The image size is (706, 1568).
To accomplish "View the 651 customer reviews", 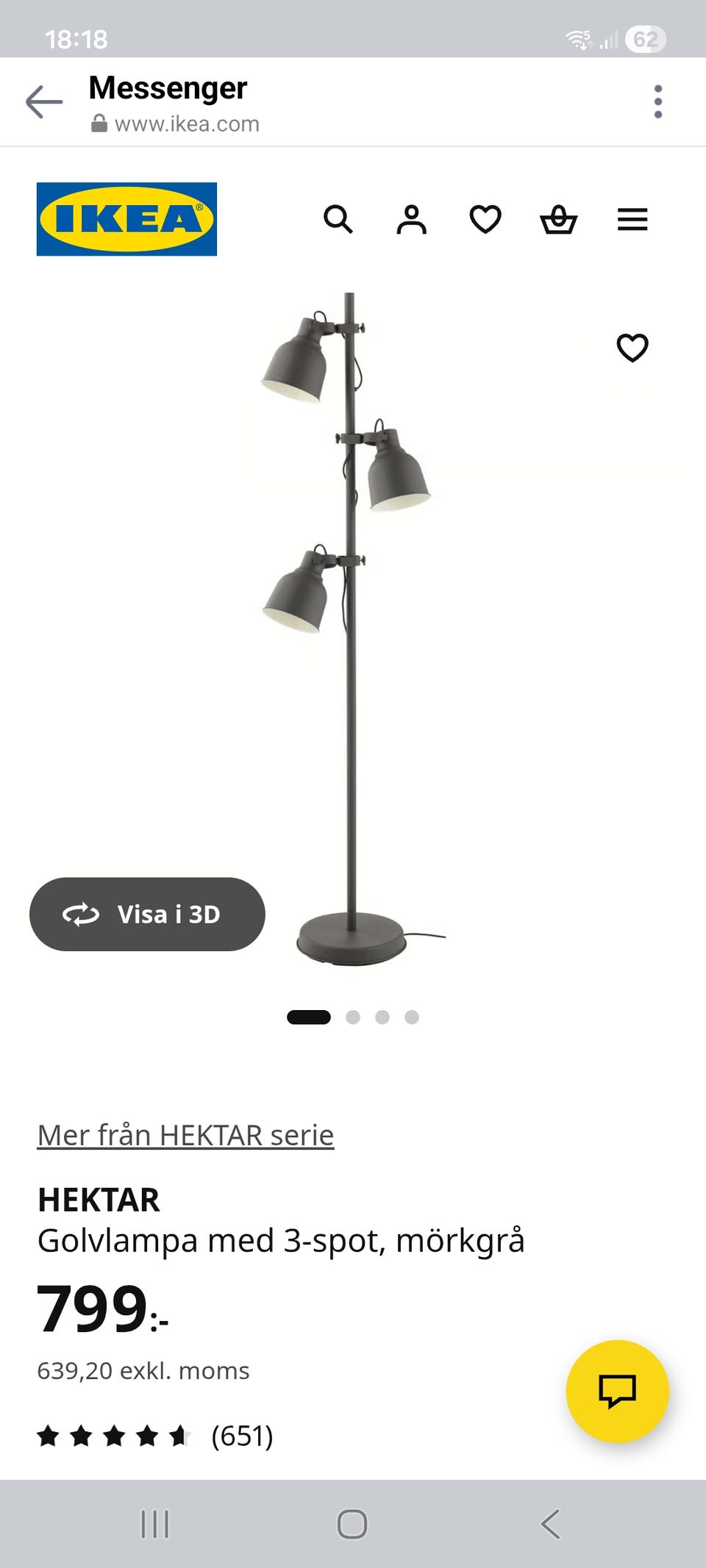I will tap(242, 1436).
